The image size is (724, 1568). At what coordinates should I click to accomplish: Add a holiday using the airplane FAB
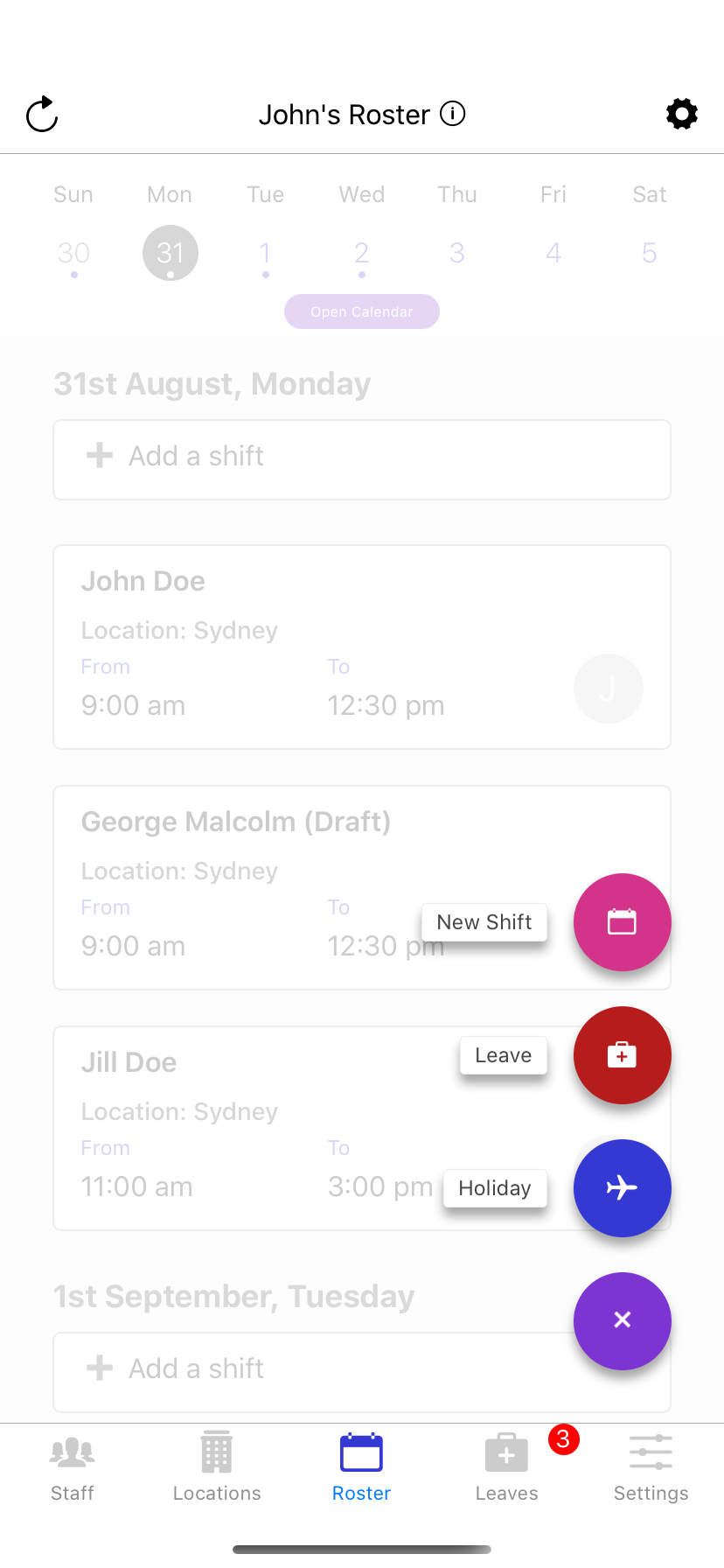[x=622, y=1188]
